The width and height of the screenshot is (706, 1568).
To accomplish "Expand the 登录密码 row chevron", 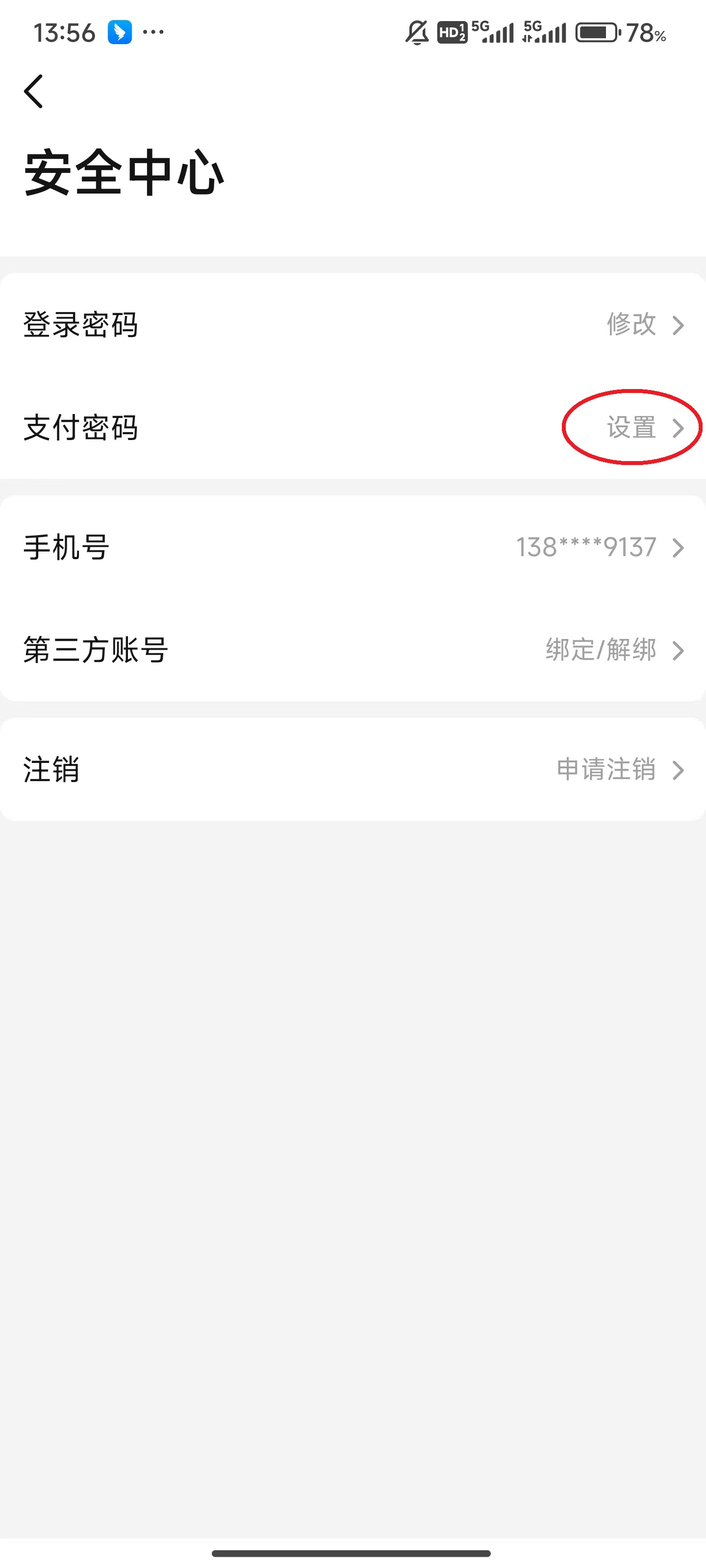I will point(679,326).
